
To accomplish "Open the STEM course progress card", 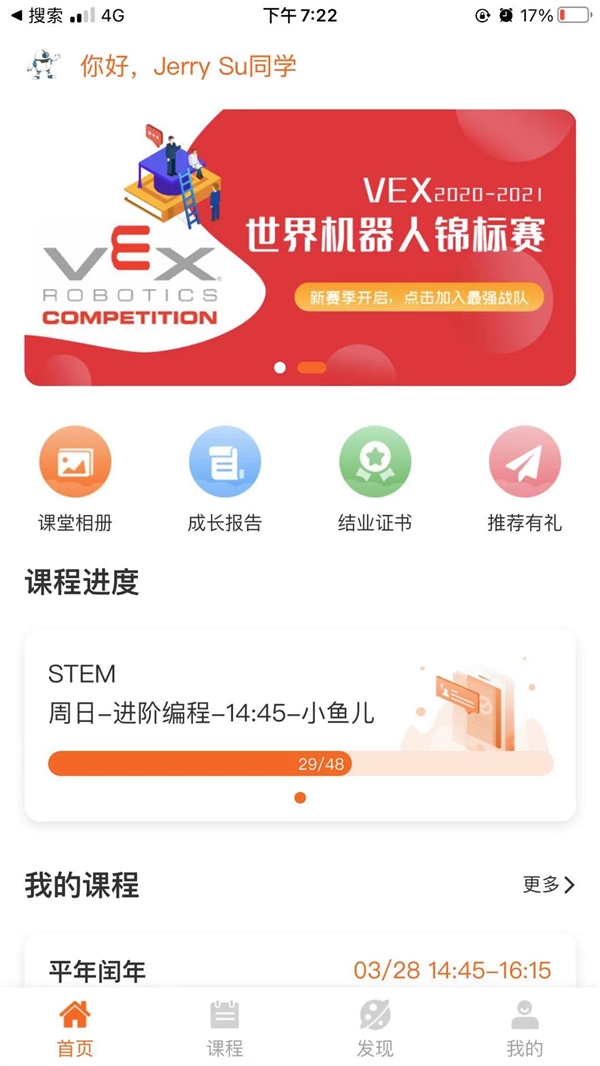I will [x=300, y=724].
